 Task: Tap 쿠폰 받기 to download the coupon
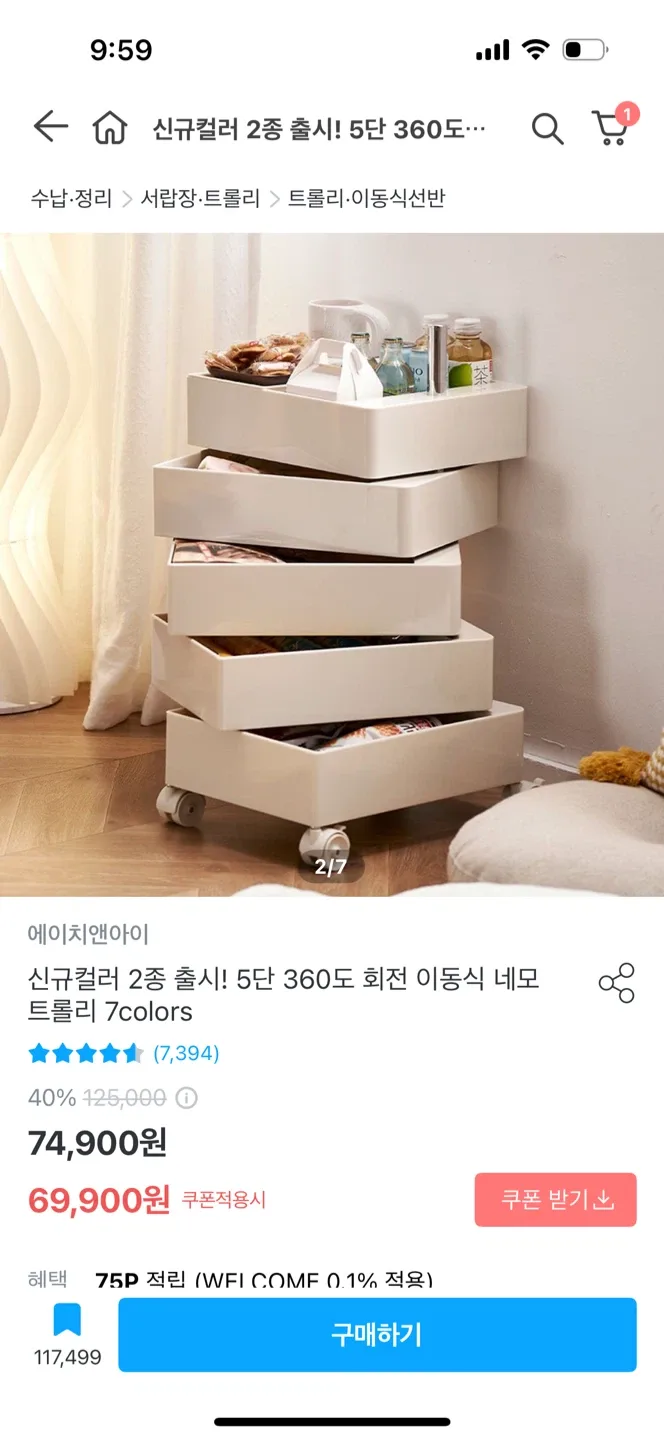click(555, 1199)
